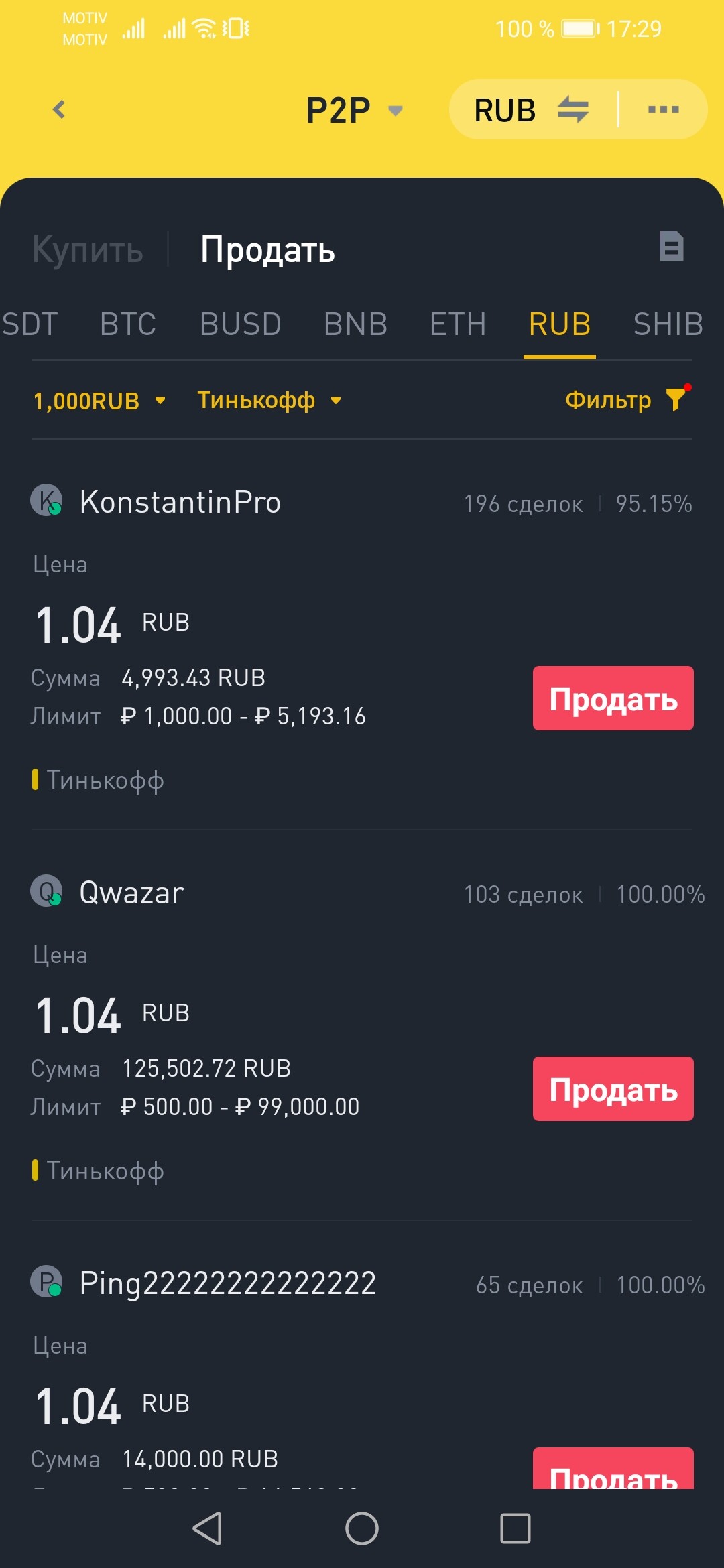Switch to the Купить tab
The width and height of the screenshot is (724, 1568).
tap(87, 249)
